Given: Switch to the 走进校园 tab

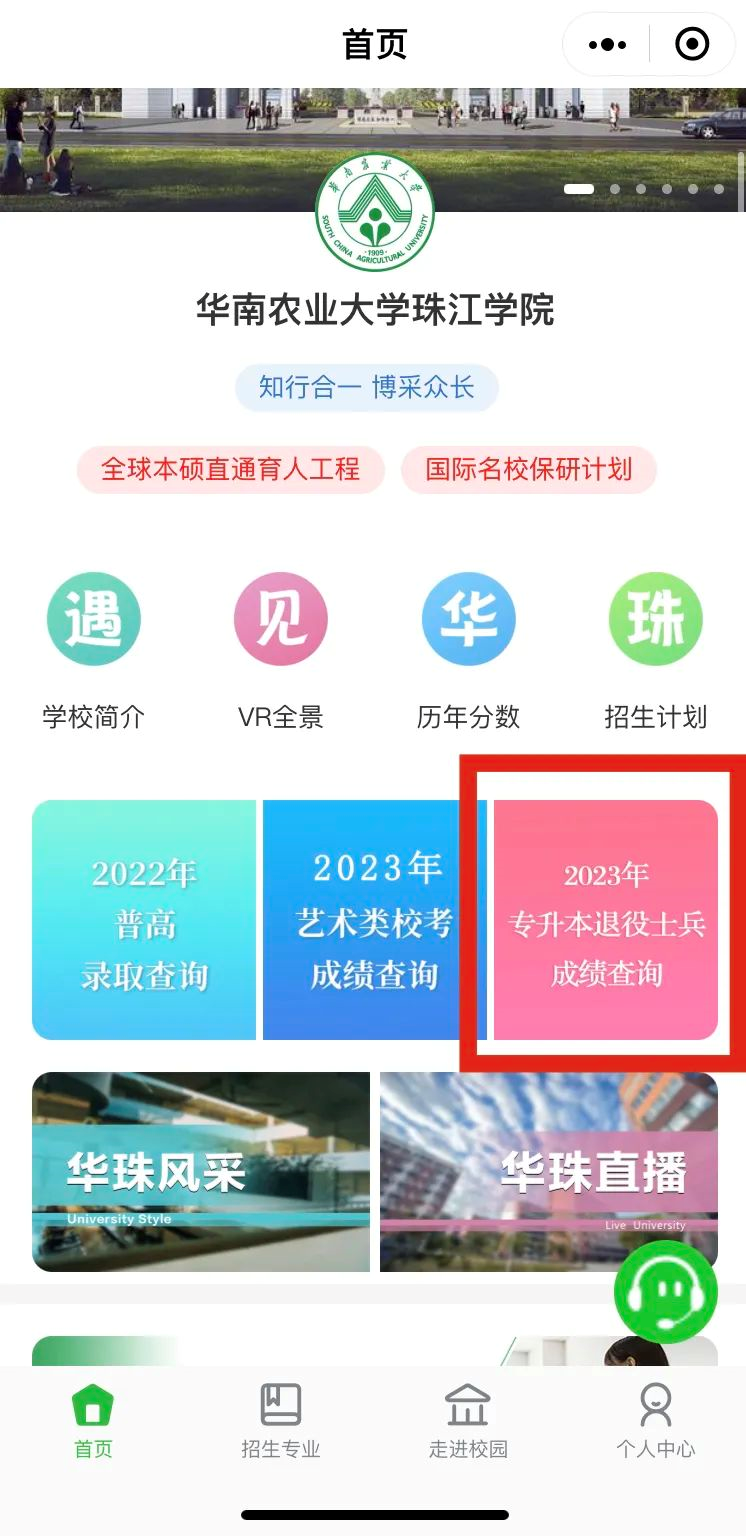Looking at the screenshot, I should click(468, 1420).
